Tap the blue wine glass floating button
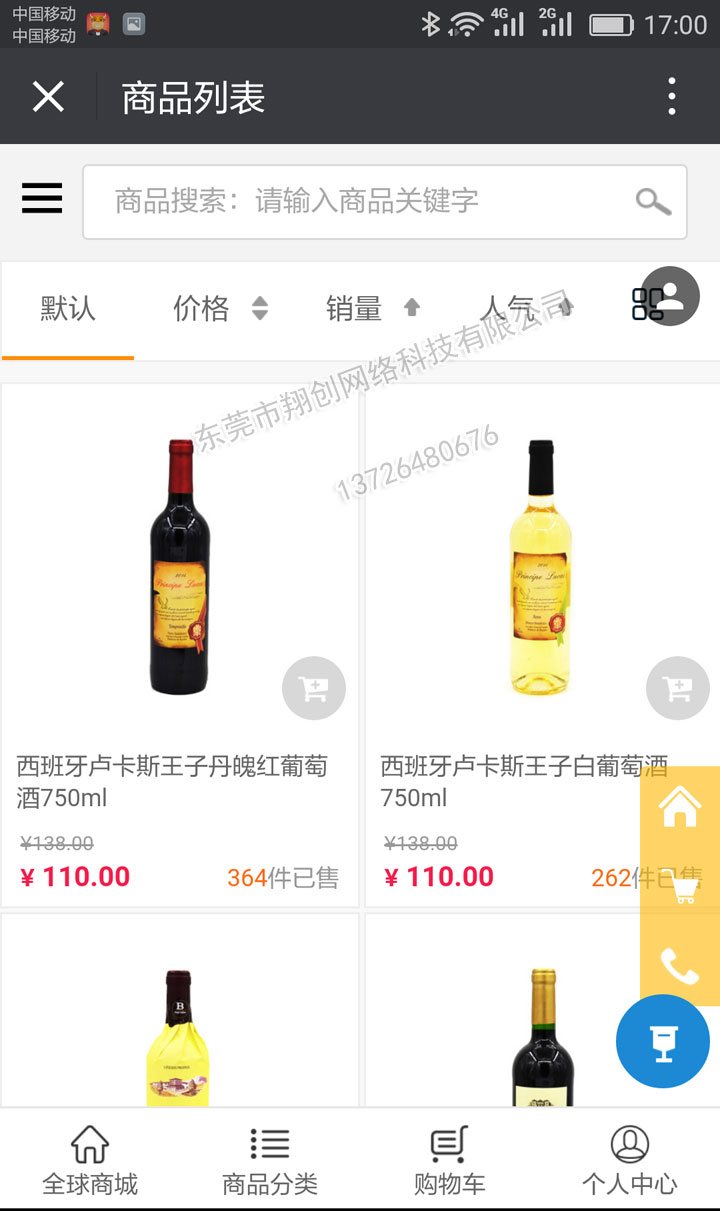The height and width of the screenshot is (1211, 720). point(662,1041)
